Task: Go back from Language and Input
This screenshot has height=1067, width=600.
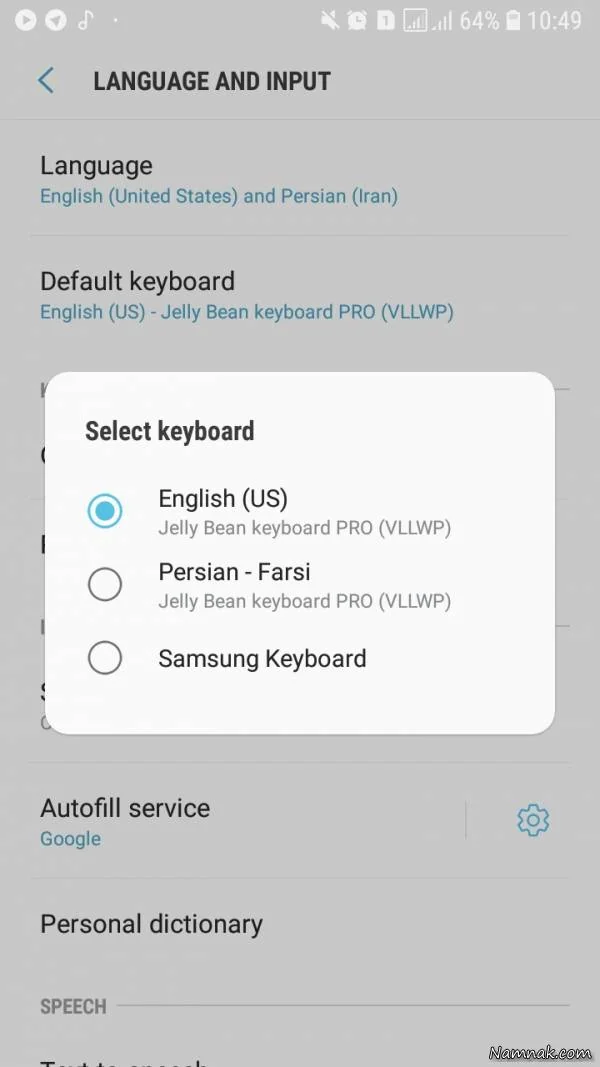Action: coord(45,81)
